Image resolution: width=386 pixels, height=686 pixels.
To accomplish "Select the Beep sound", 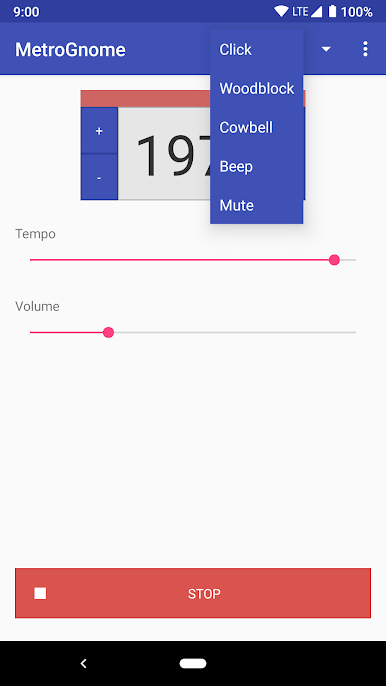I will (x=256, y=166).
